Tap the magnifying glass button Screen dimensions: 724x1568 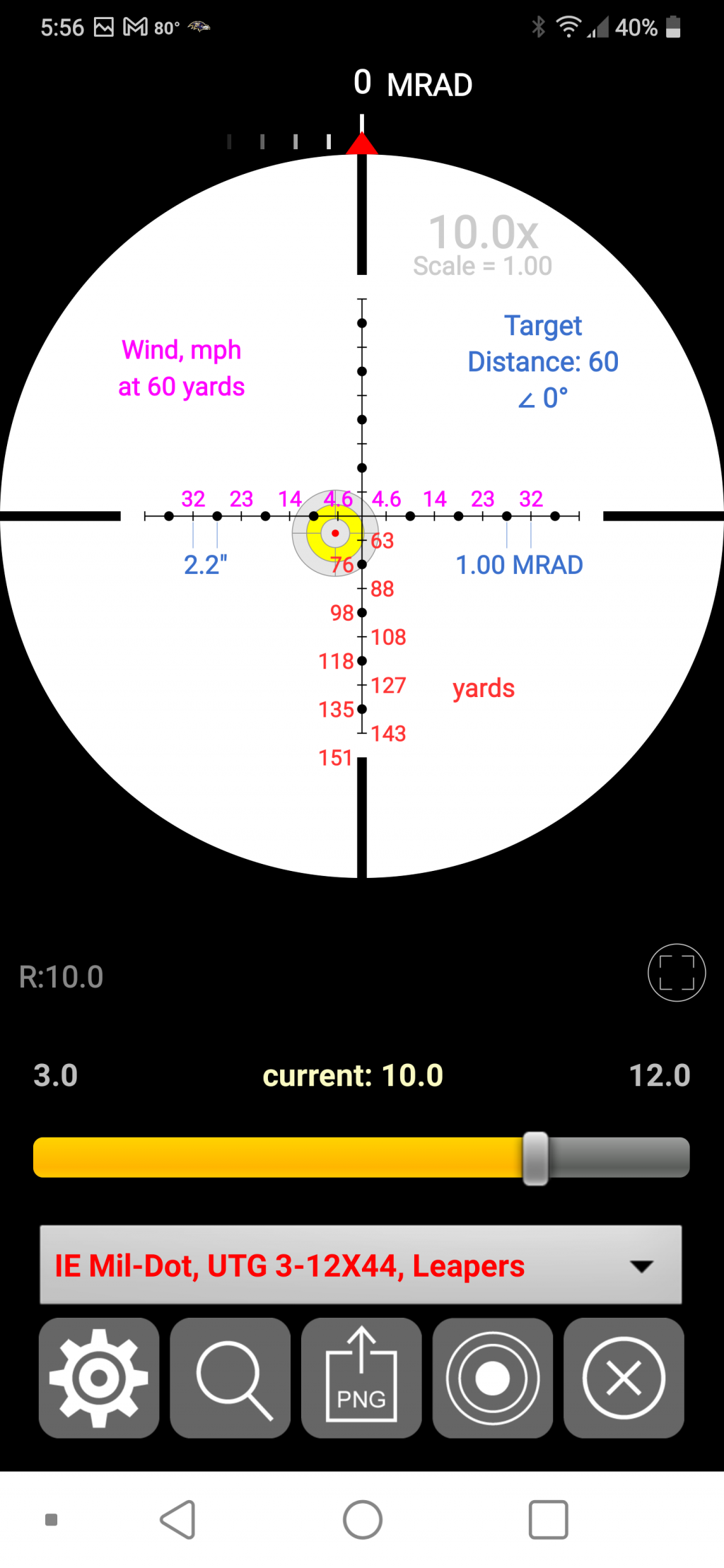pos(230,1377)
